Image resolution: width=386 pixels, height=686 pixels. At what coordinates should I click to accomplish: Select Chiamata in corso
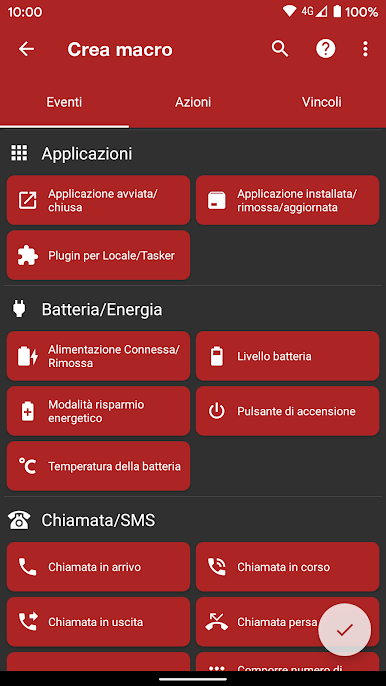(288, 567)
